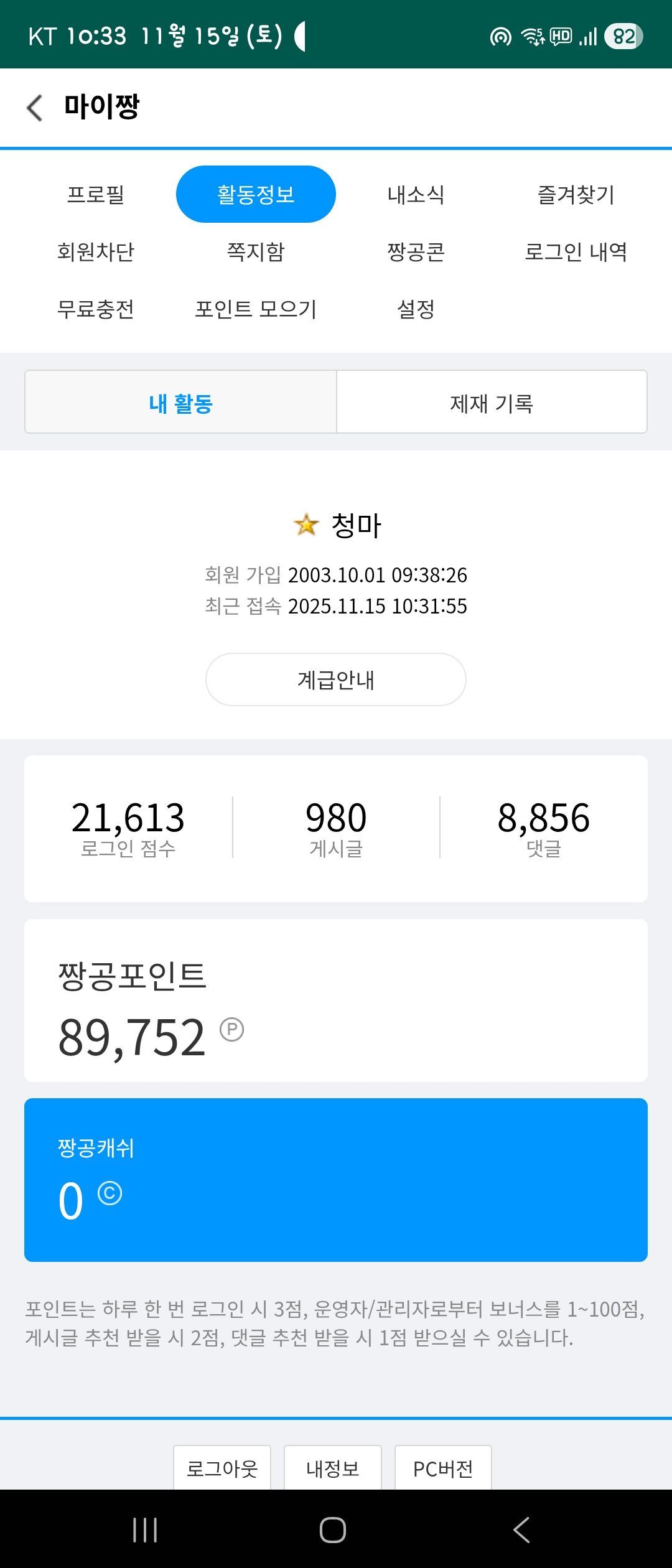Go to the home screen

[x=333, y=1529]
